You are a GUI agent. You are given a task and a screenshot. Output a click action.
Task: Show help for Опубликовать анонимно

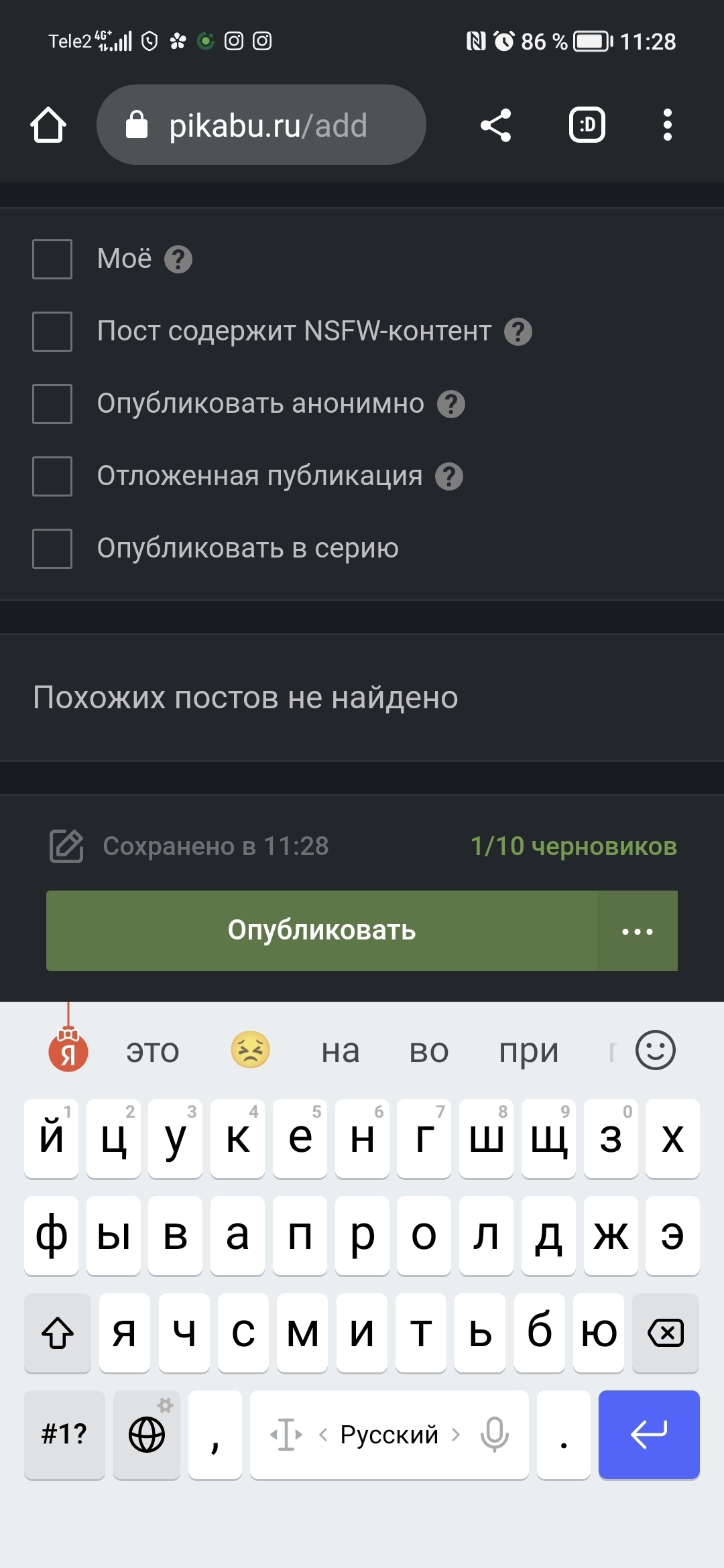pos(451,404)
